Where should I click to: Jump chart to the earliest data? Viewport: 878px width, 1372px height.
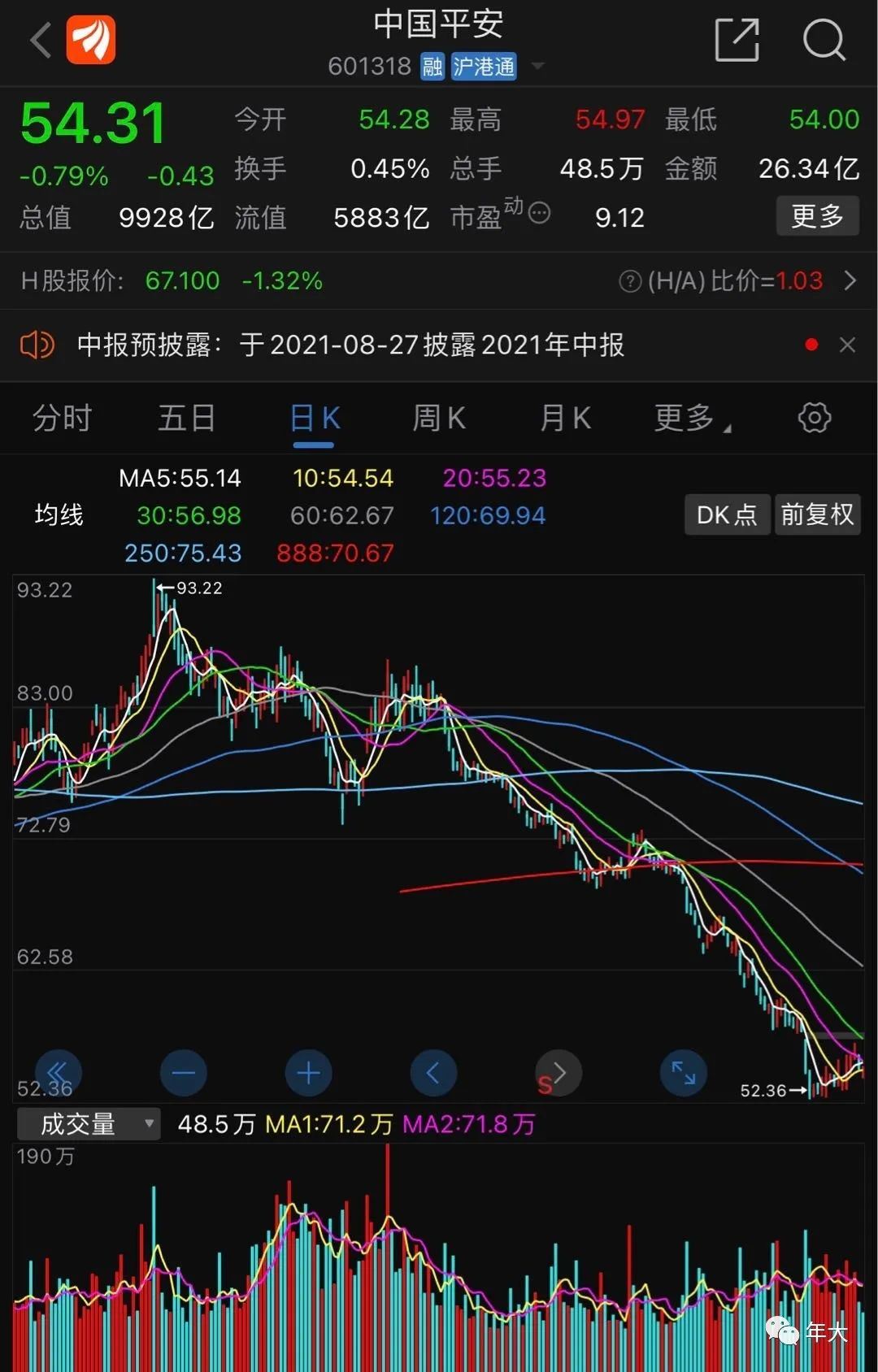pos(58,1073)
